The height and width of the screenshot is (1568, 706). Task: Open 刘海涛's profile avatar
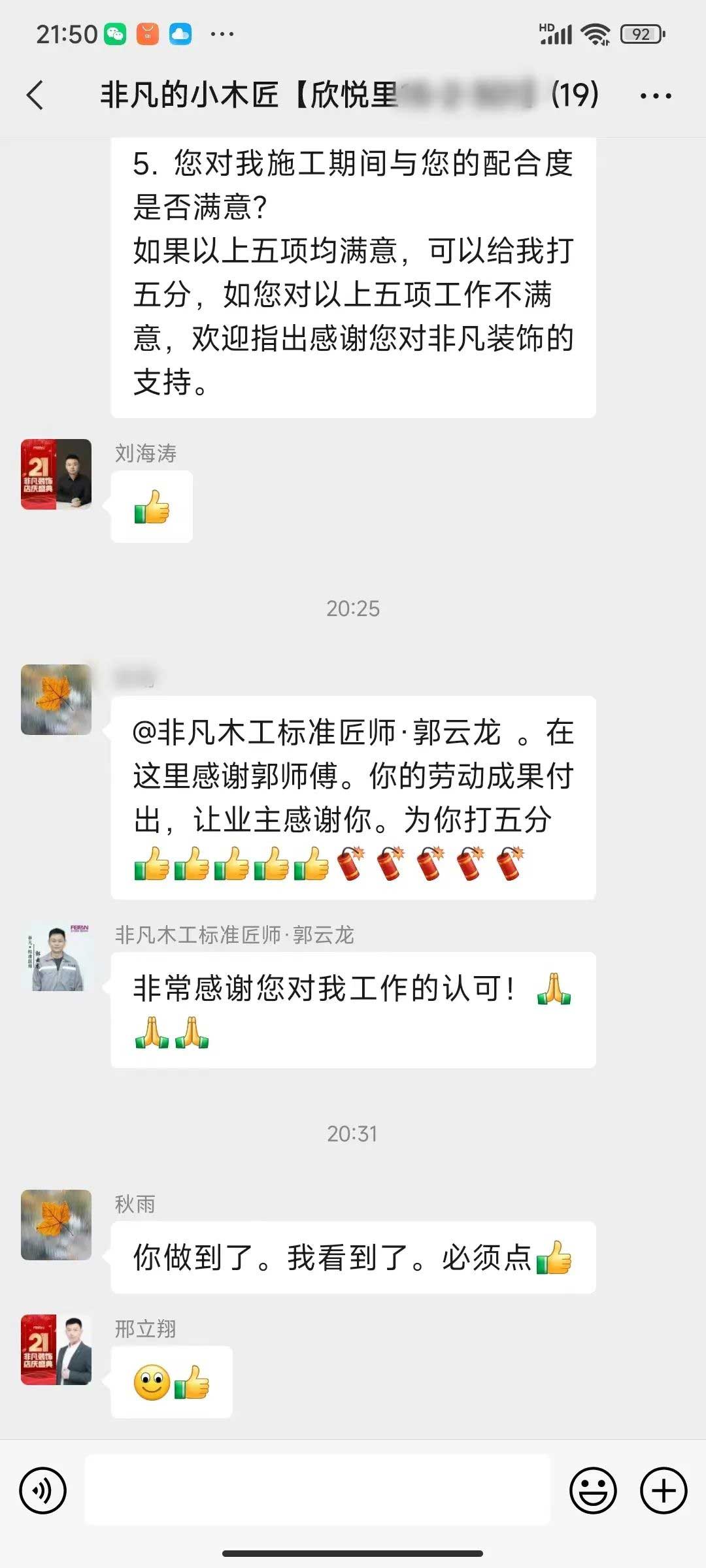(56, 474)
